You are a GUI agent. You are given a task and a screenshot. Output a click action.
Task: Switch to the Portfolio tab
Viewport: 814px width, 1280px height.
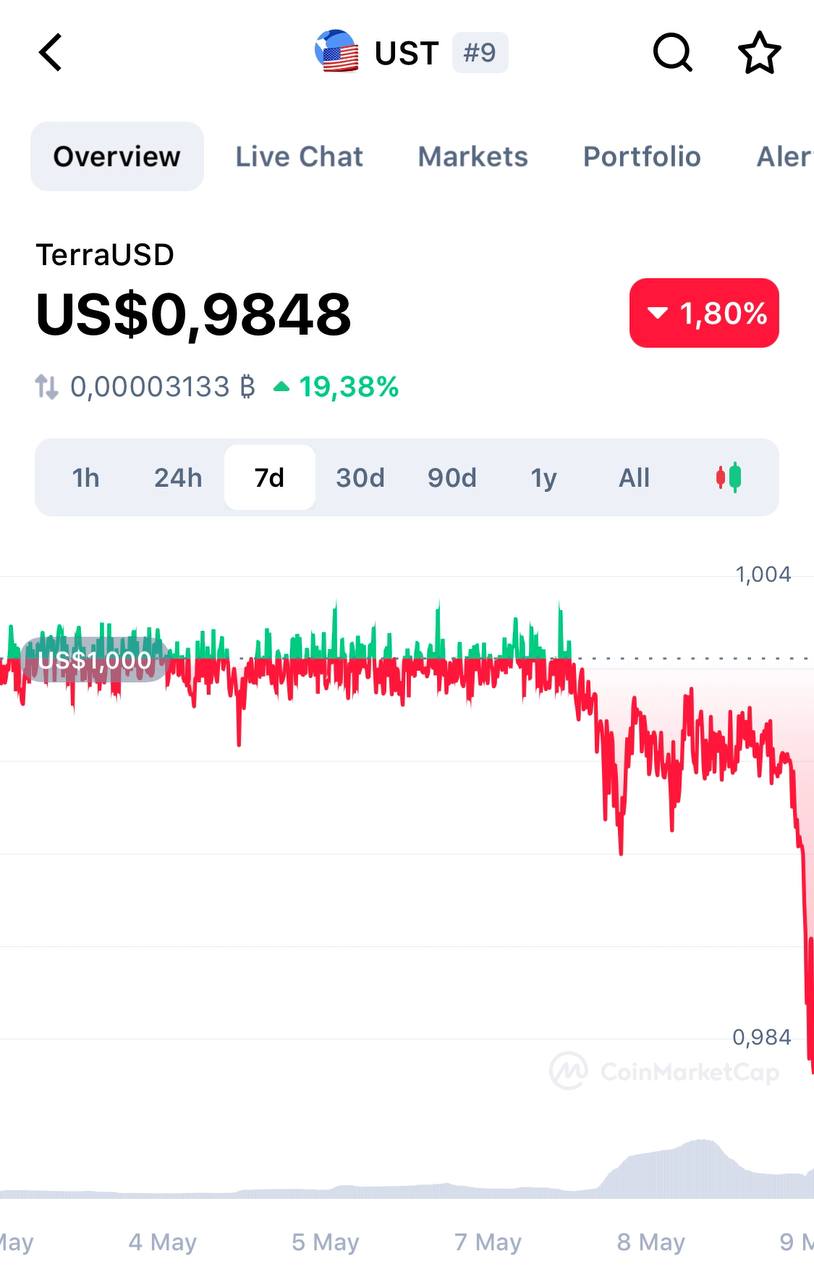641,157
